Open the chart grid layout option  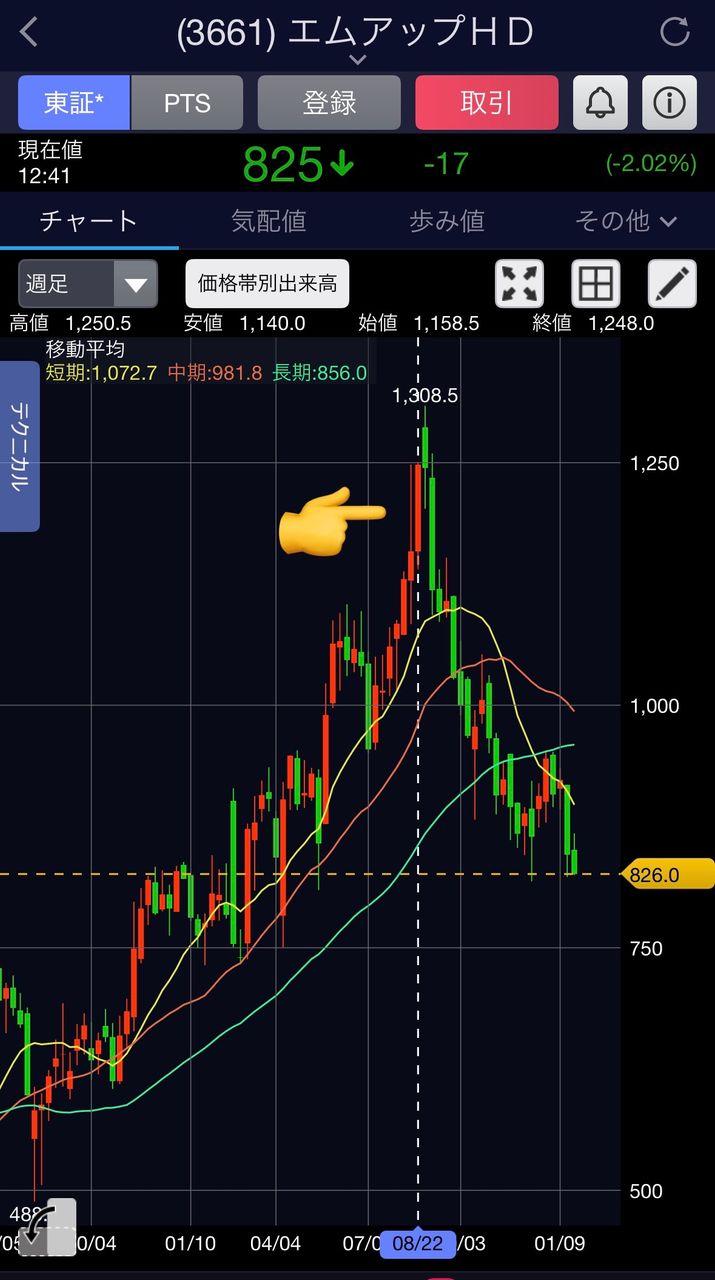(x=595, y=284)
